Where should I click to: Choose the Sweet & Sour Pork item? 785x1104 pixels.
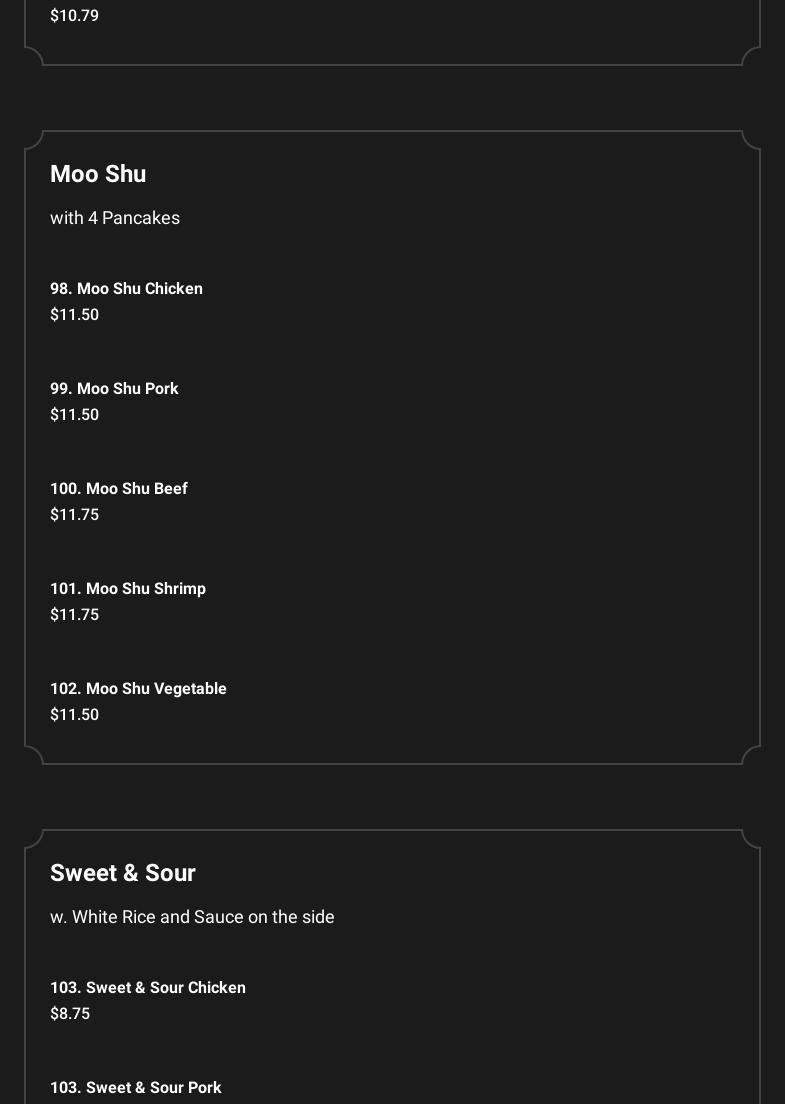[136, 1088]
